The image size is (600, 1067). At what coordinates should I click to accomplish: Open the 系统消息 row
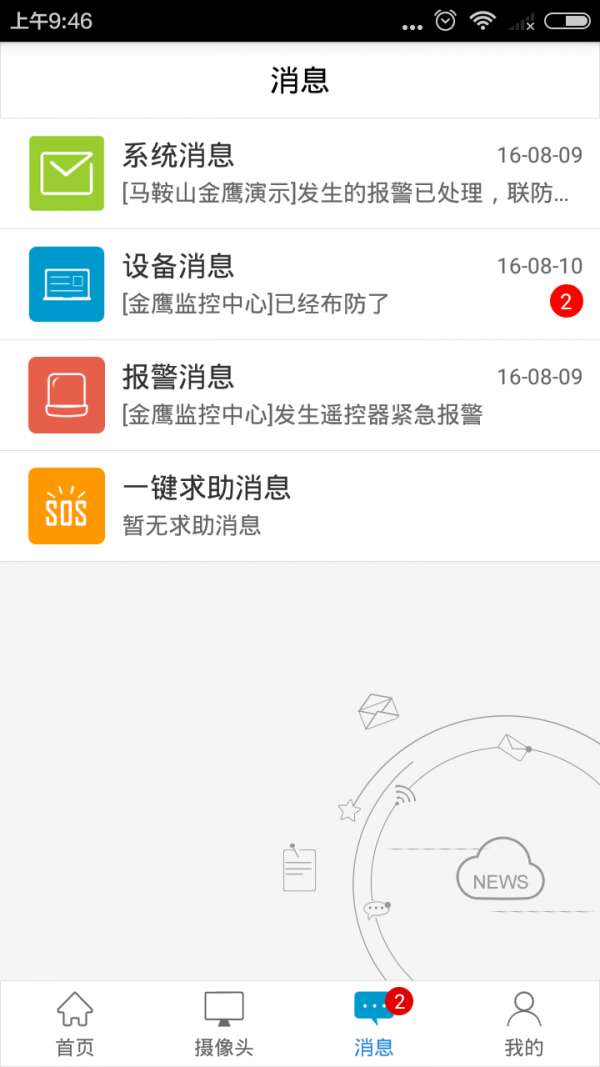point(300,173)
